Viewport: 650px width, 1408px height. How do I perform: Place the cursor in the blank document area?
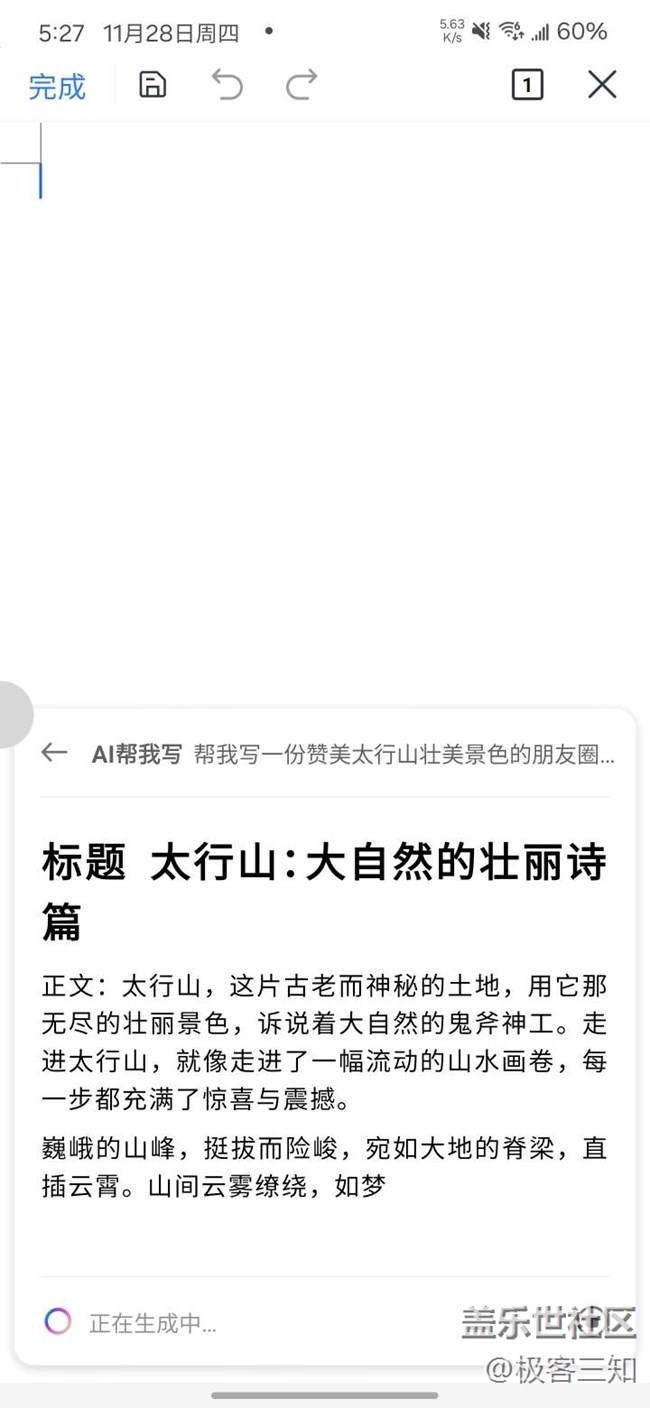pyautogui.click(x=325, y=400)
